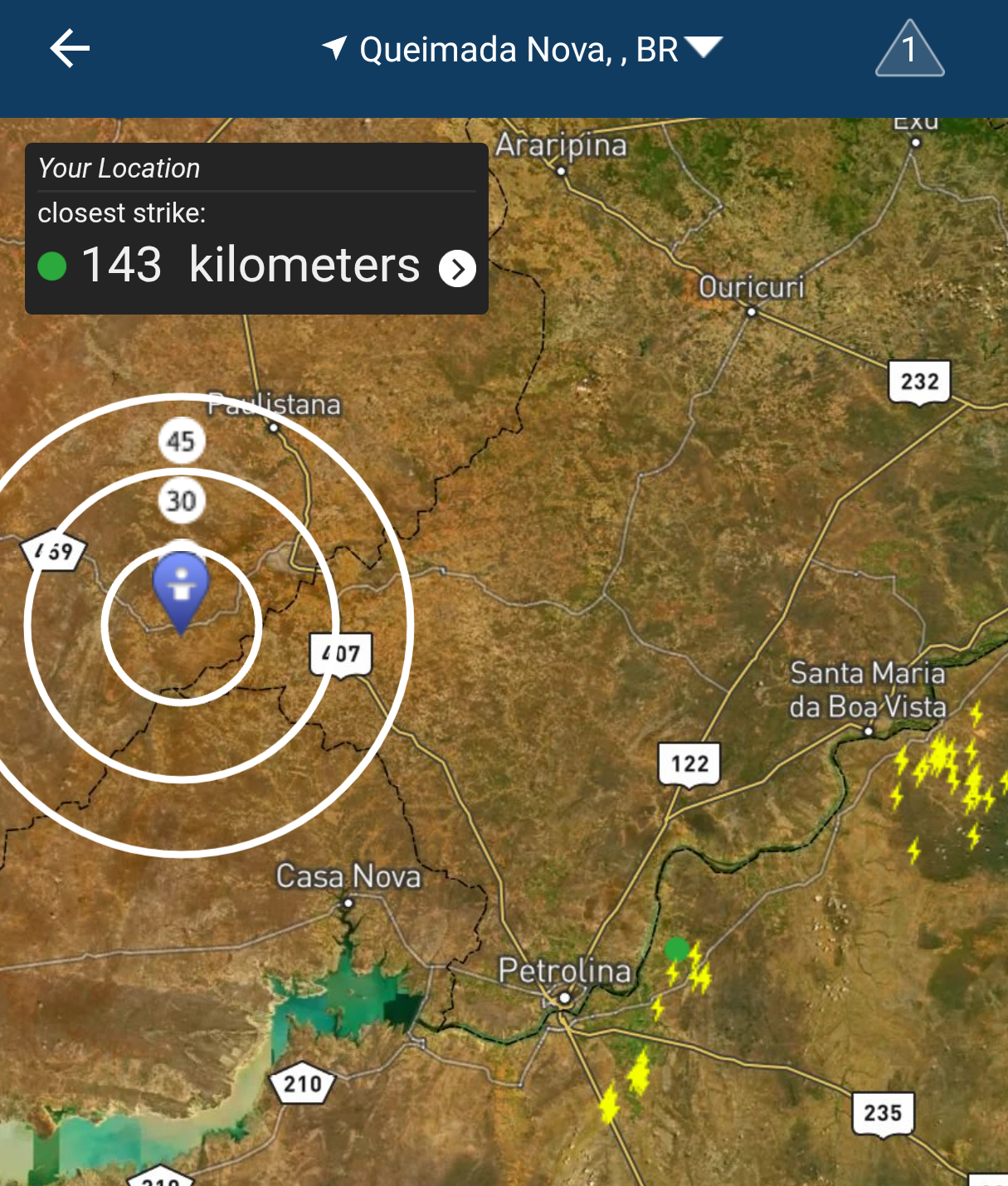The width and height of the screenshot is (1008, 1186).
Task: Open closest strike details arrow
Action: coord(457,268)
